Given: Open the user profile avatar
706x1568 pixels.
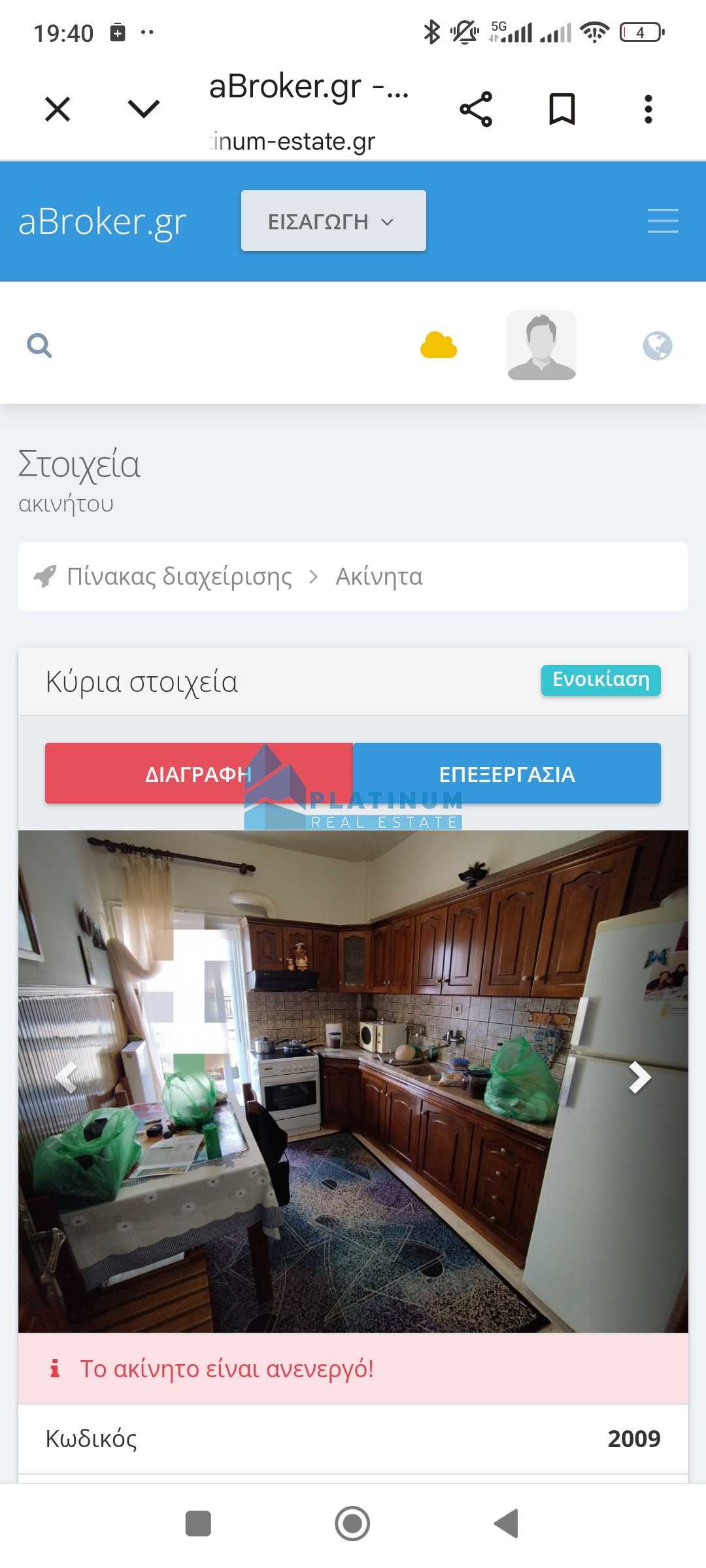Looking at the screenshot, I should 541,346.
